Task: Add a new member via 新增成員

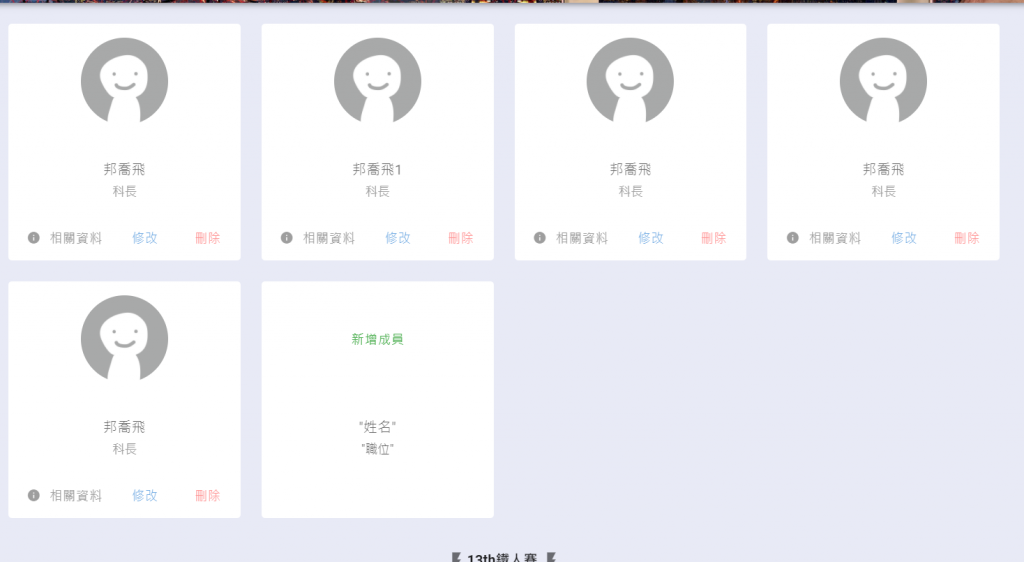Action: coord(377,340)
